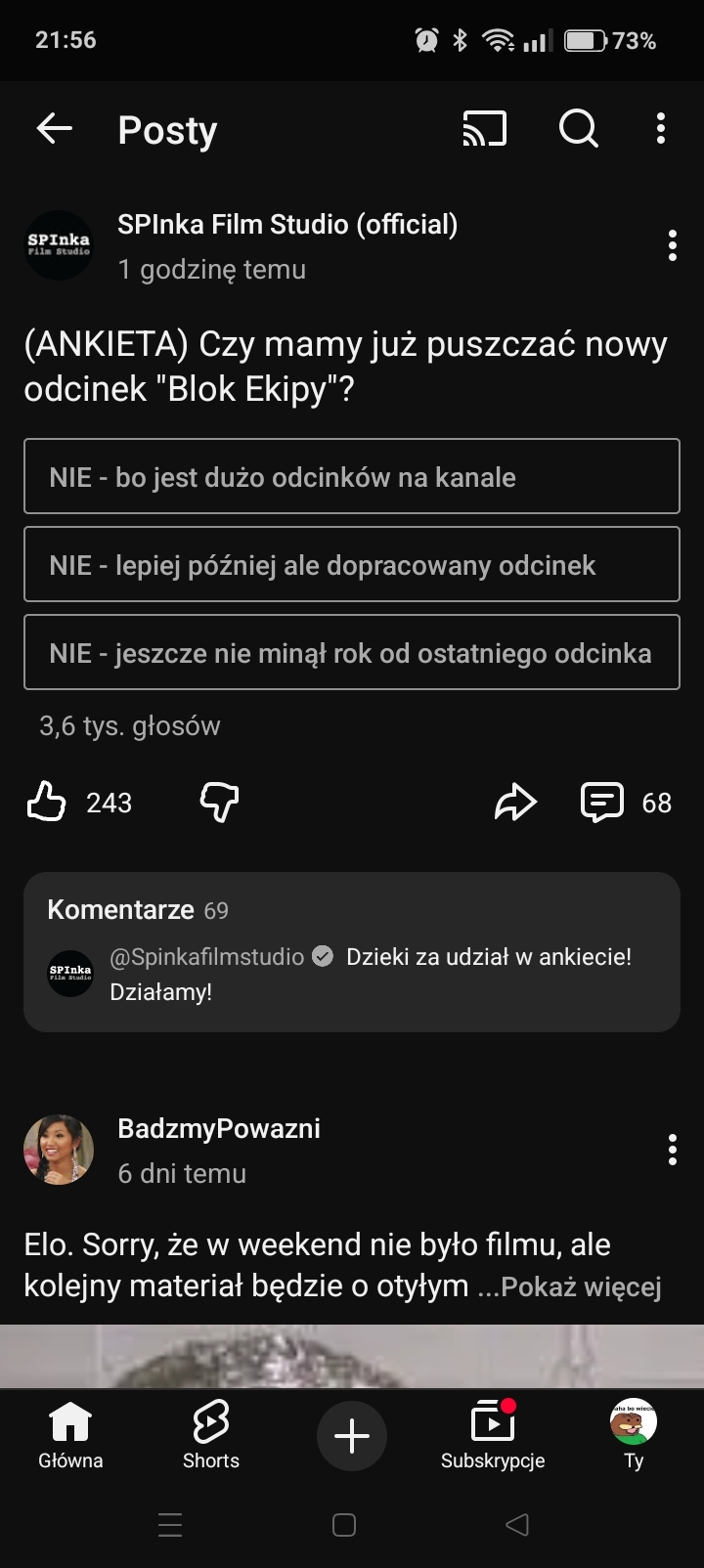Screen dimensions: 704x1568
Task: Dislike the SPInka Film Studio poll post
Action: click(219, 803)
